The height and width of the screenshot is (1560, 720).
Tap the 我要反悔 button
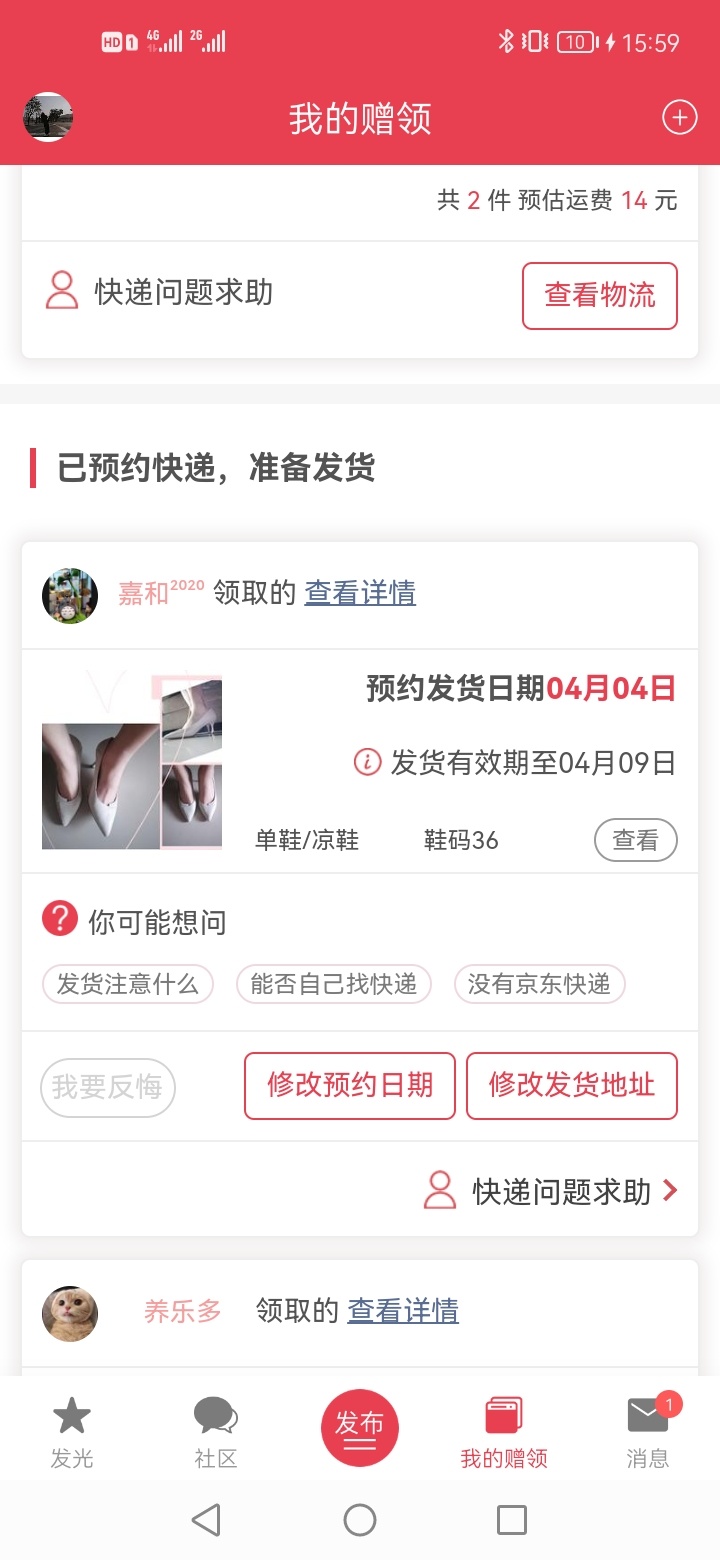coord(108,1087)
